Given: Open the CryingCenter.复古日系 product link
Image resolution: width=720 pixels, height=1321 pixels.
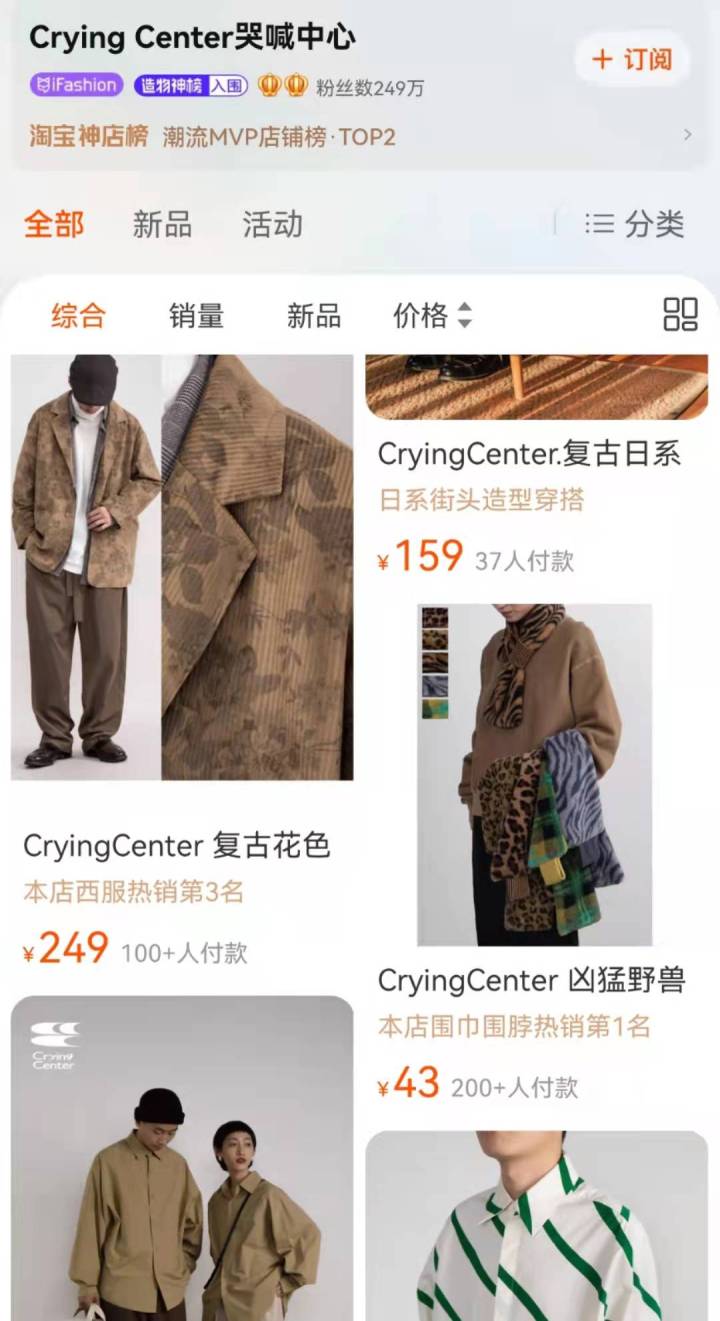Looking at the screenshot, I should 529,453.
